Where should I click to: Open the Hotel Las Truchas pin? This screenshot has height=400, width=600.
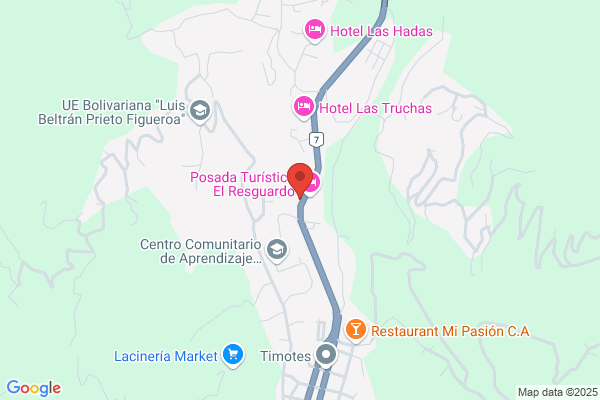coord(304,108)
